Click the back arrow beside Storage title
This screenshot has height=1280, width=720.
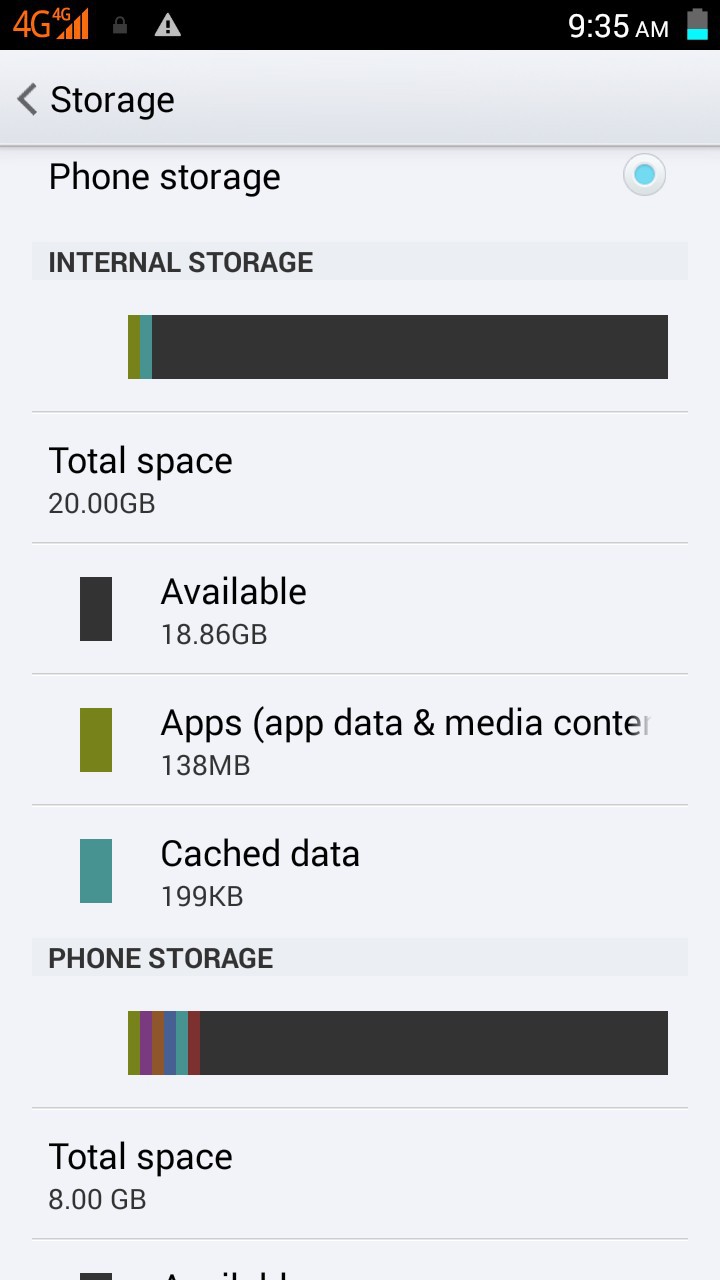25,100
